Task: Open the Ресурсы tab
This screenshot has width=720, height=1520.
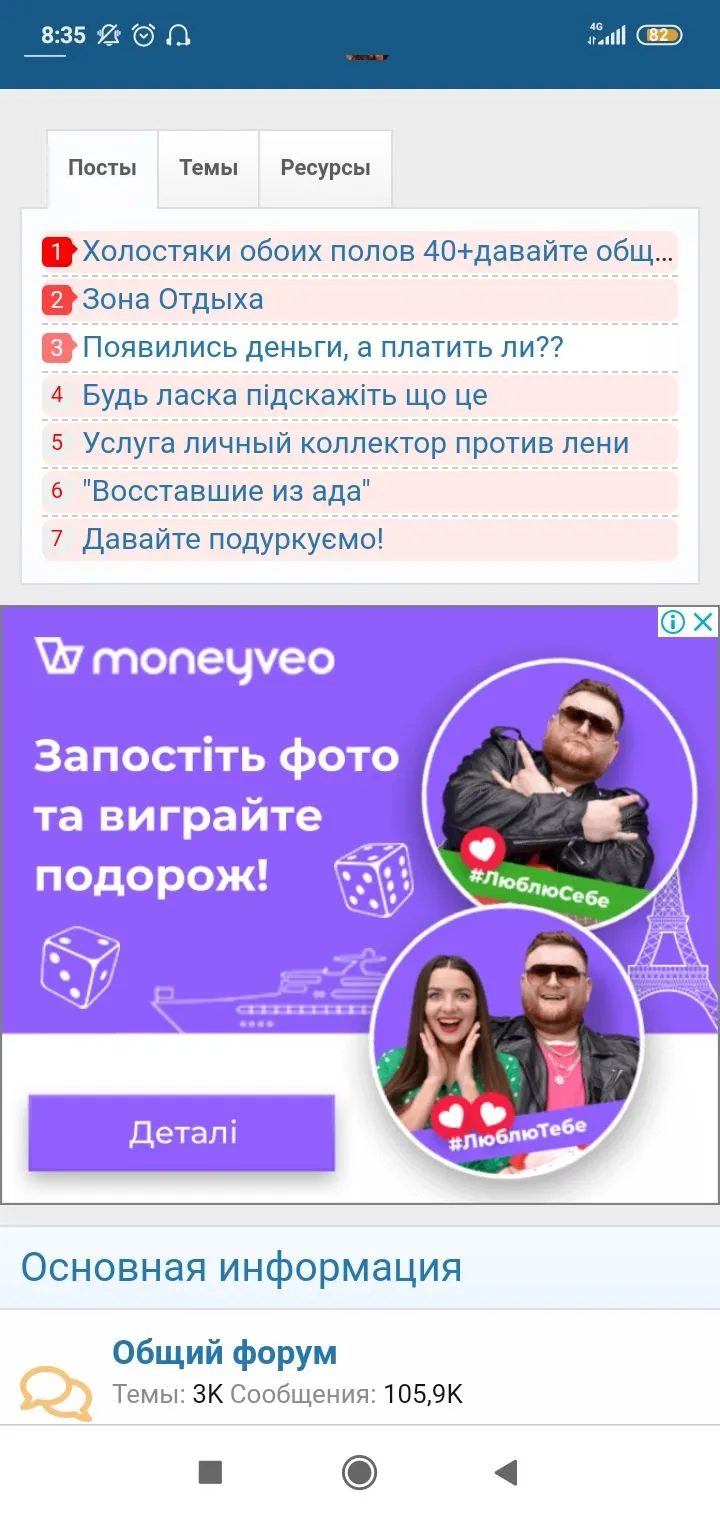Action: 325,168
